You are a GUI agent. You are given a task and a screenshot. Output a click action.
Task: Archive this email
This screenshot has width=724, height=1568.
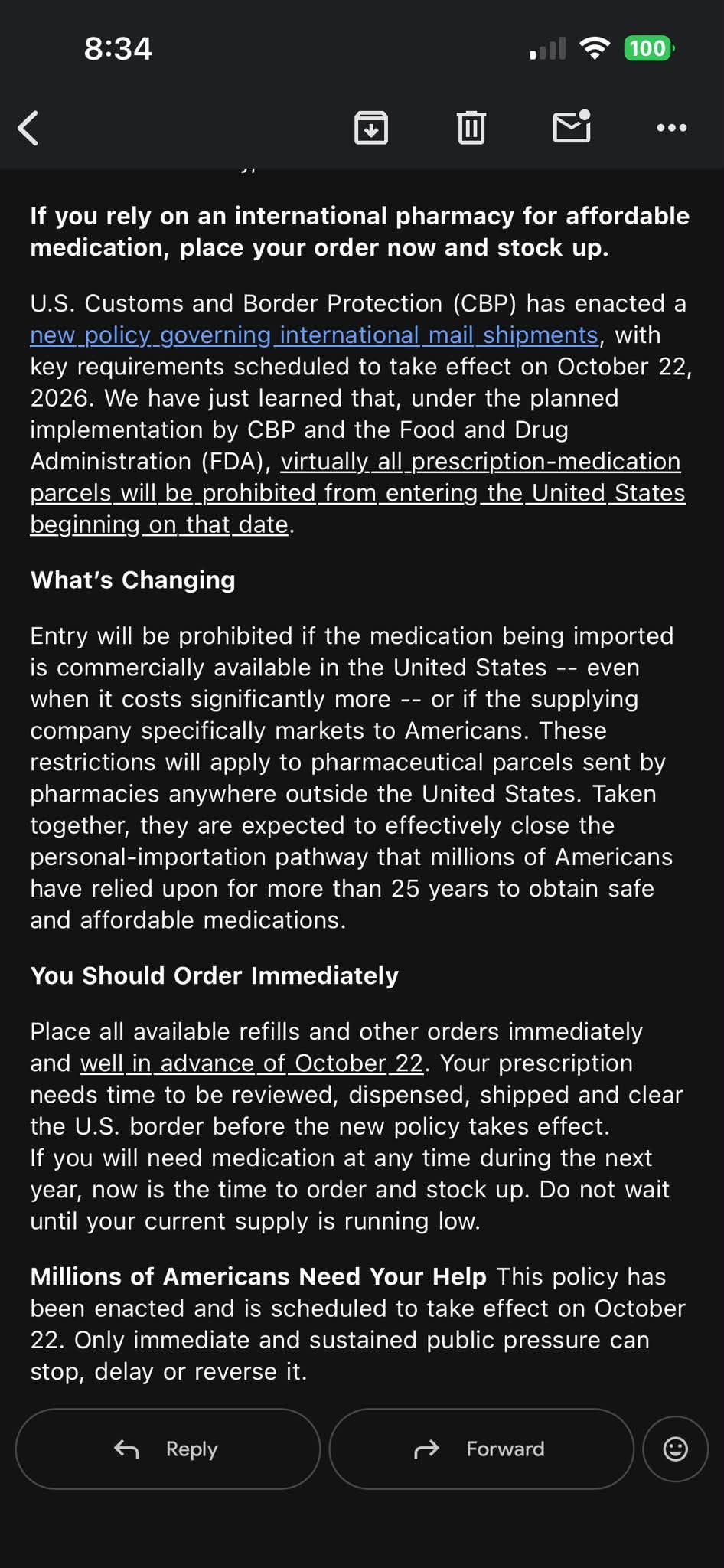(x=371, y=128)
